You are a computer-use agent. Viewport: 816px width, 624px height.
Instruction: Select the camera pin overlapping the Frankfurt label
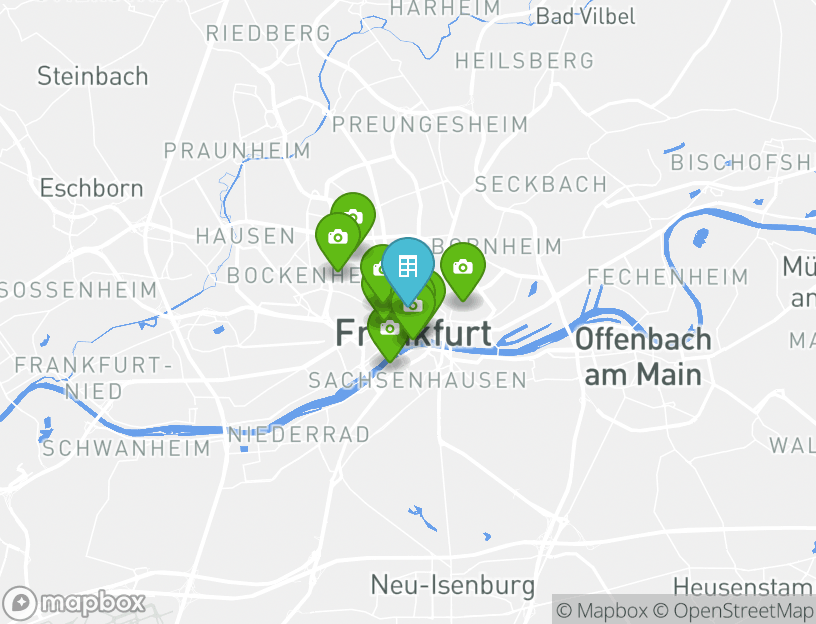(x=389, y=328)
